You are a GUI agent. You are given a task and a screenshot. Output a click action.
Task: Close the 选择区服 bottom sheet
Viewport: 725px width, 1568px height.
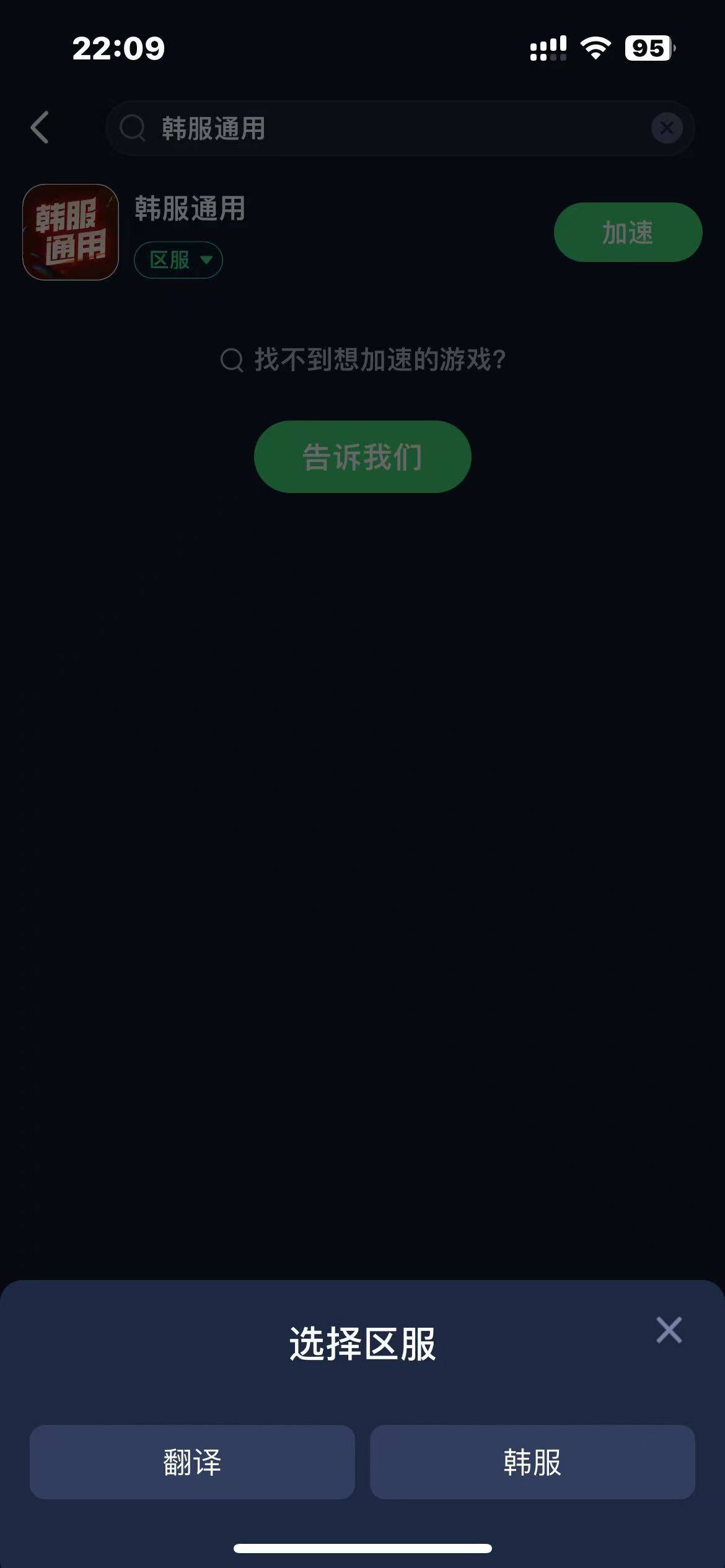(669, 1330)
